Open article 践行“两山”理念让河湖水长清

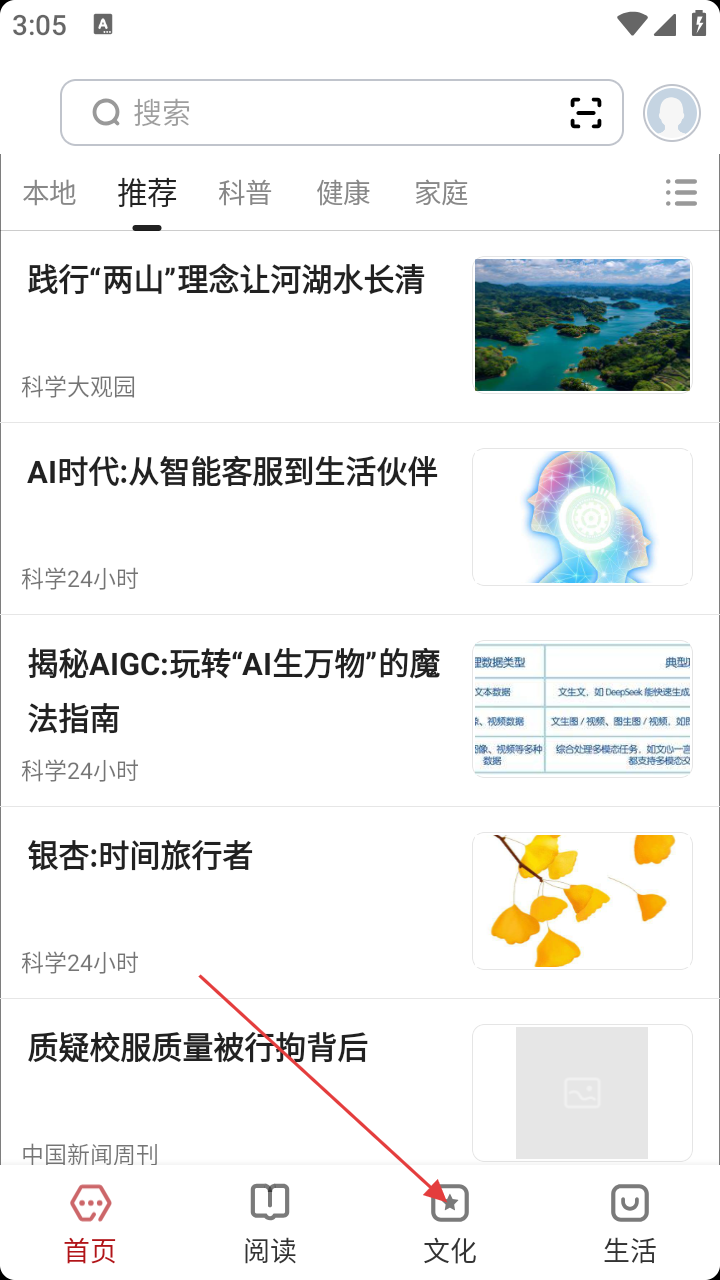tap(226, 281)
